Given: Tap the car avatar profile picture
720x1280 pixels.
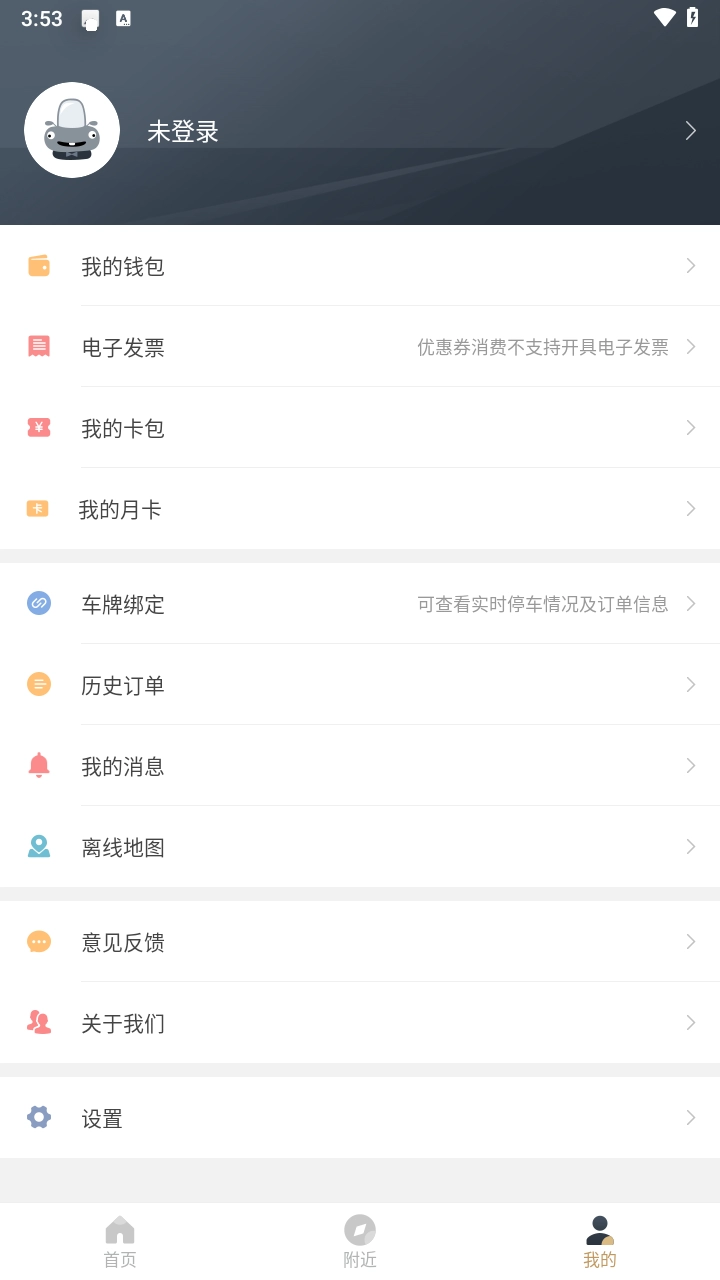Looking at the screenshot, I should 71,129.
